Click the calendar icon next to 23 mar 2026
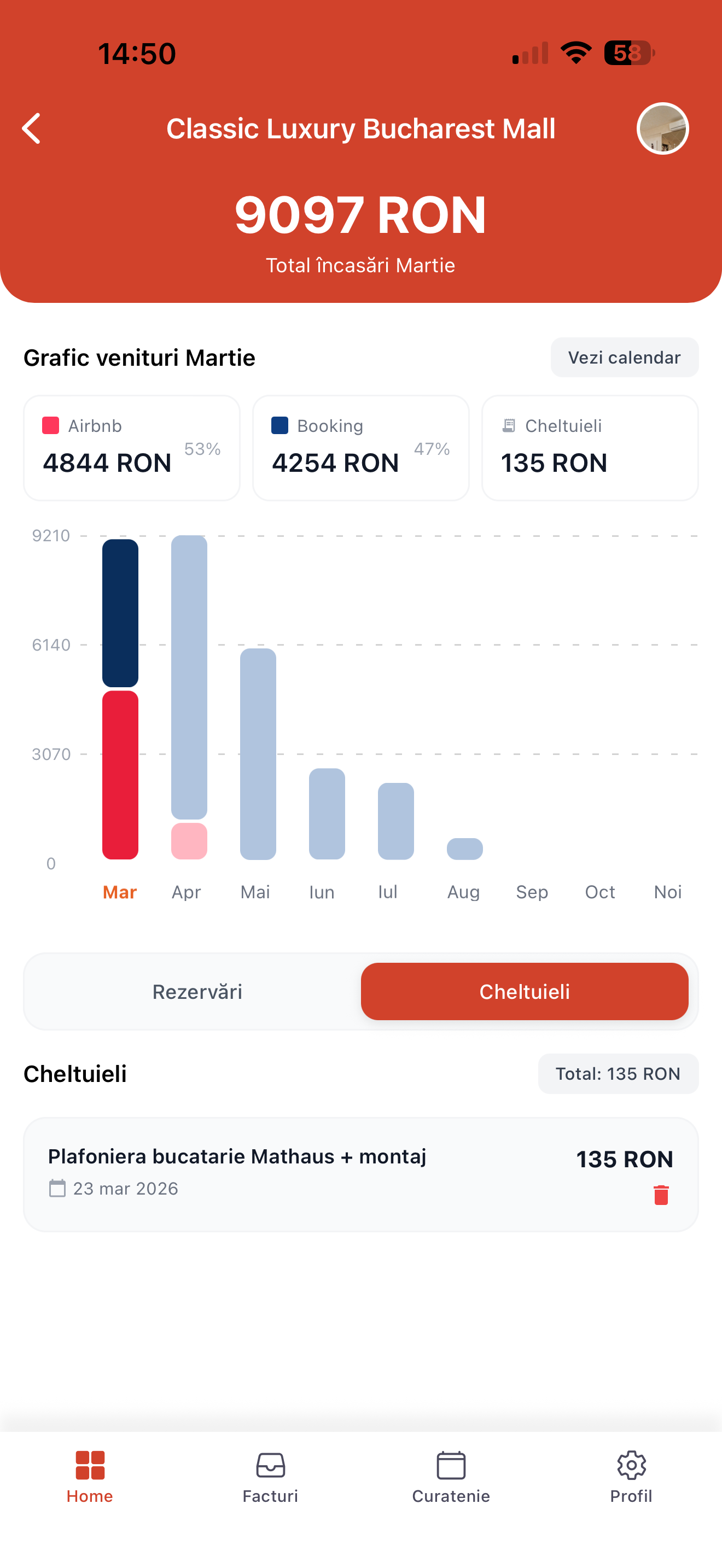Image resolution: width=722 pixels, height=1568 pixels. click(x=57, y=1187)
